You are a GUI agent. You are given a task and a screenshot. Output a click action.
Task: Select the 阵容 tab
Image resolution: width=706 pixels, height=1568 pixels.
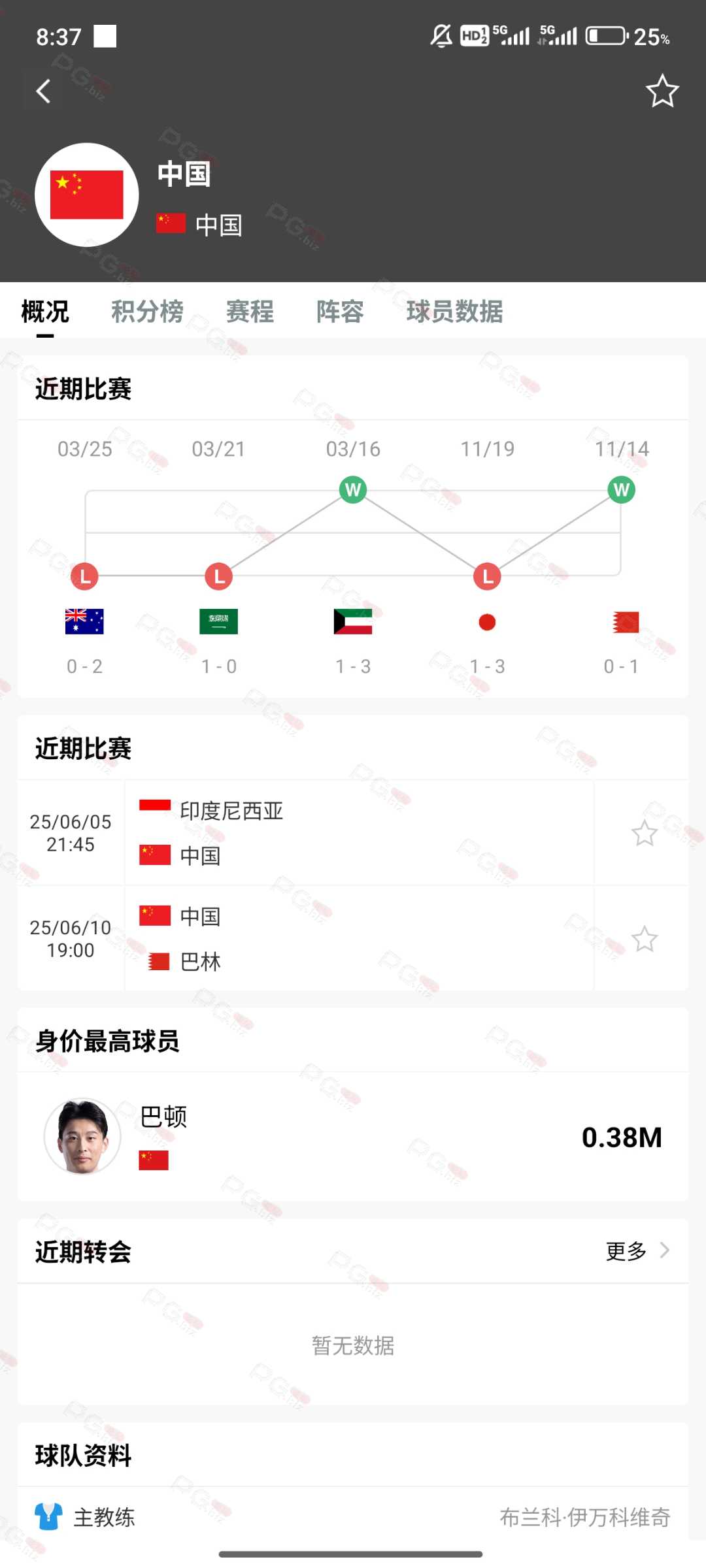(x=340, y=311)
